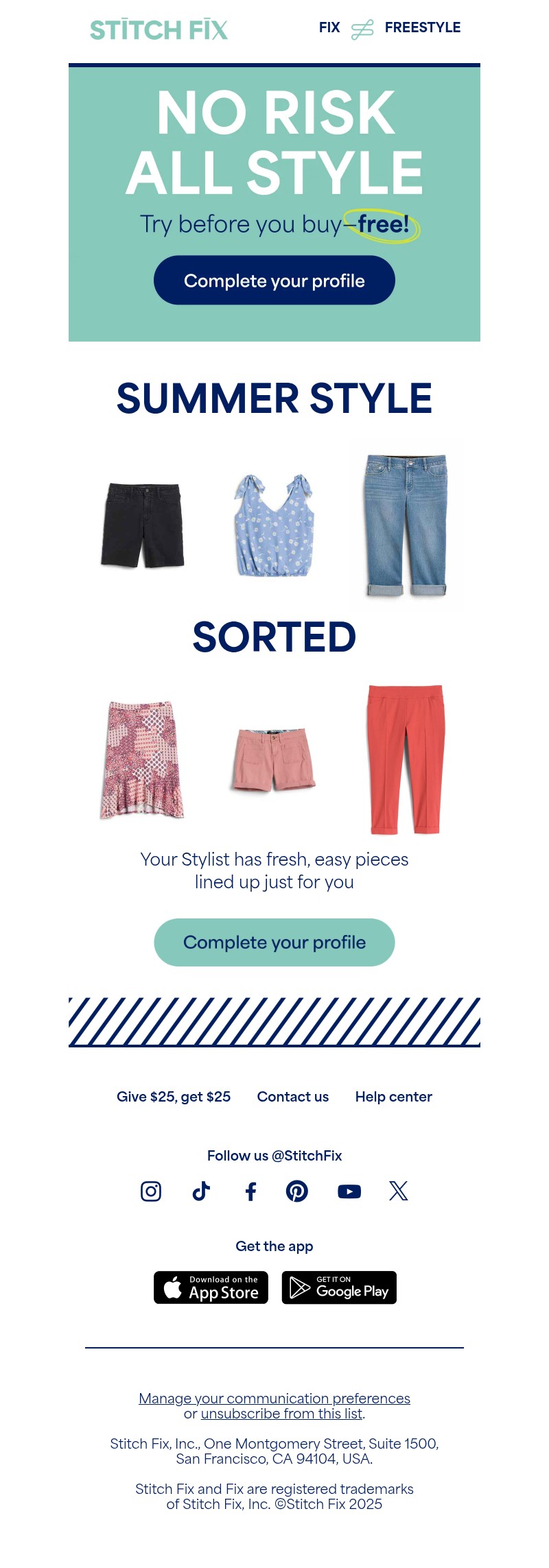
Task: Get the app on Google Play
Action: pyautogui.click(x=339, y=1287)
